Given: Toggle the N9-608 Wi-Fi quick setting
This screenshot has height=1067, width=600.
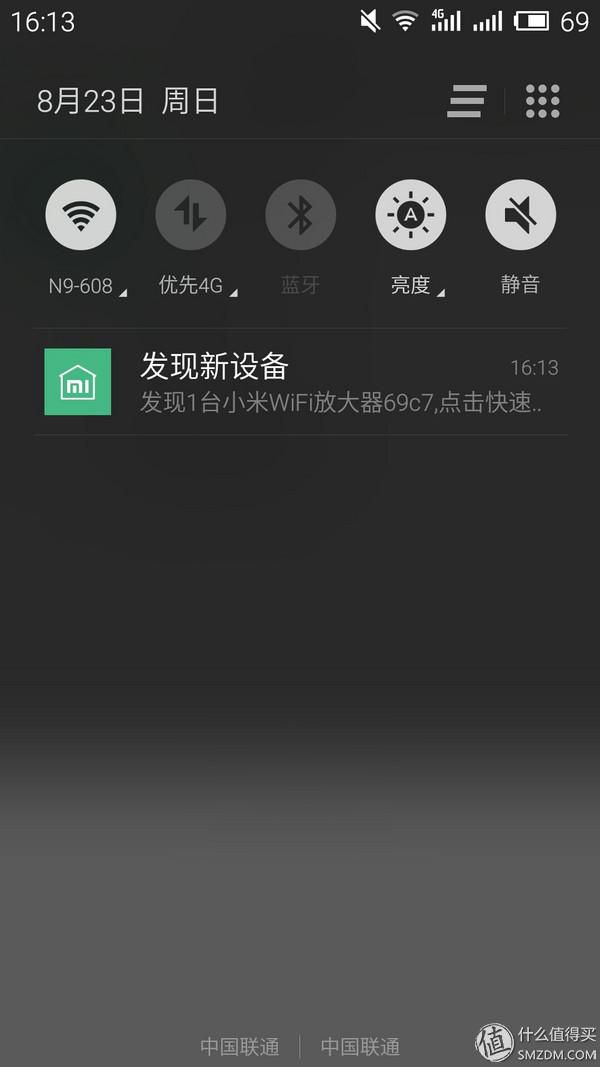Looking at the screenshot, I should click(81, 215).
